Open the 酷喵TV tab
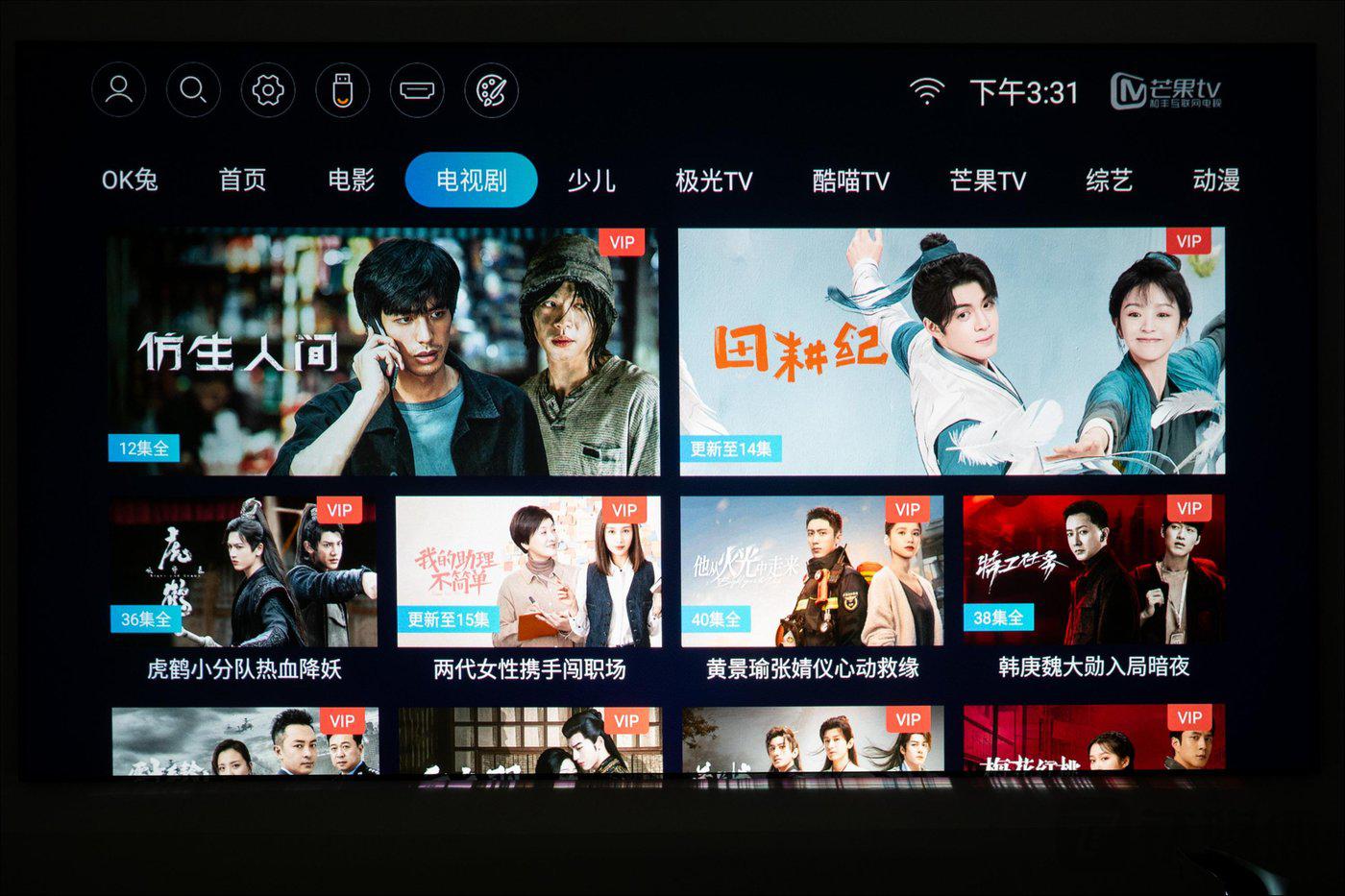 [850, 180]
